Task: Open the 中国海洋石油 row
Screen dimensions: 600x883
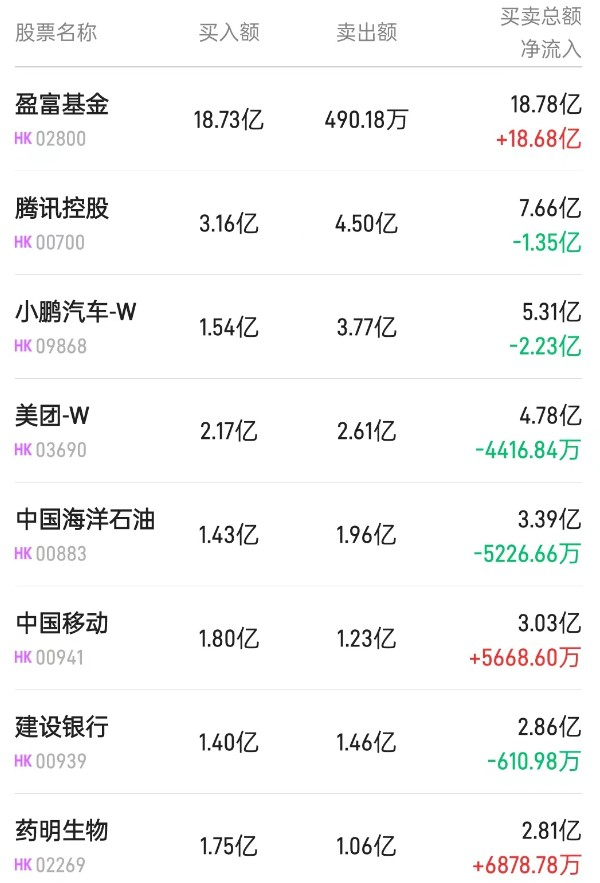Action: point(299,534)
